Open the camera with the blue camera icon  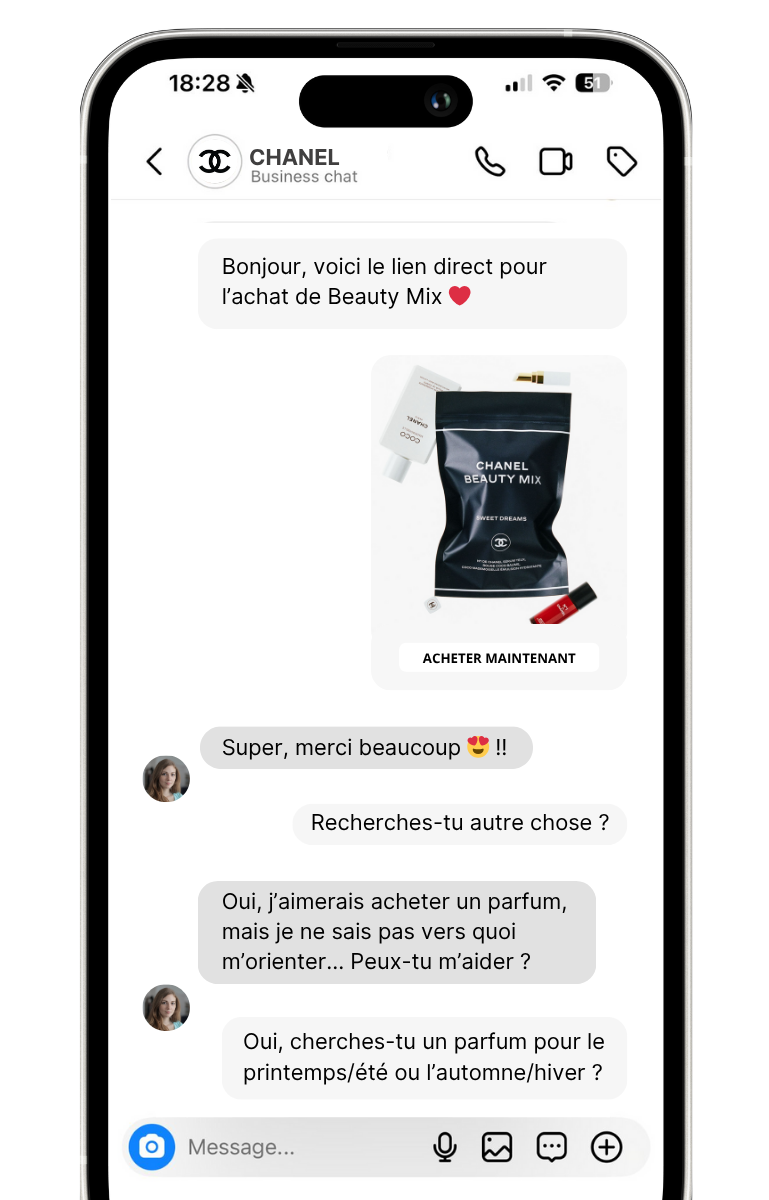coord(151,1147)
